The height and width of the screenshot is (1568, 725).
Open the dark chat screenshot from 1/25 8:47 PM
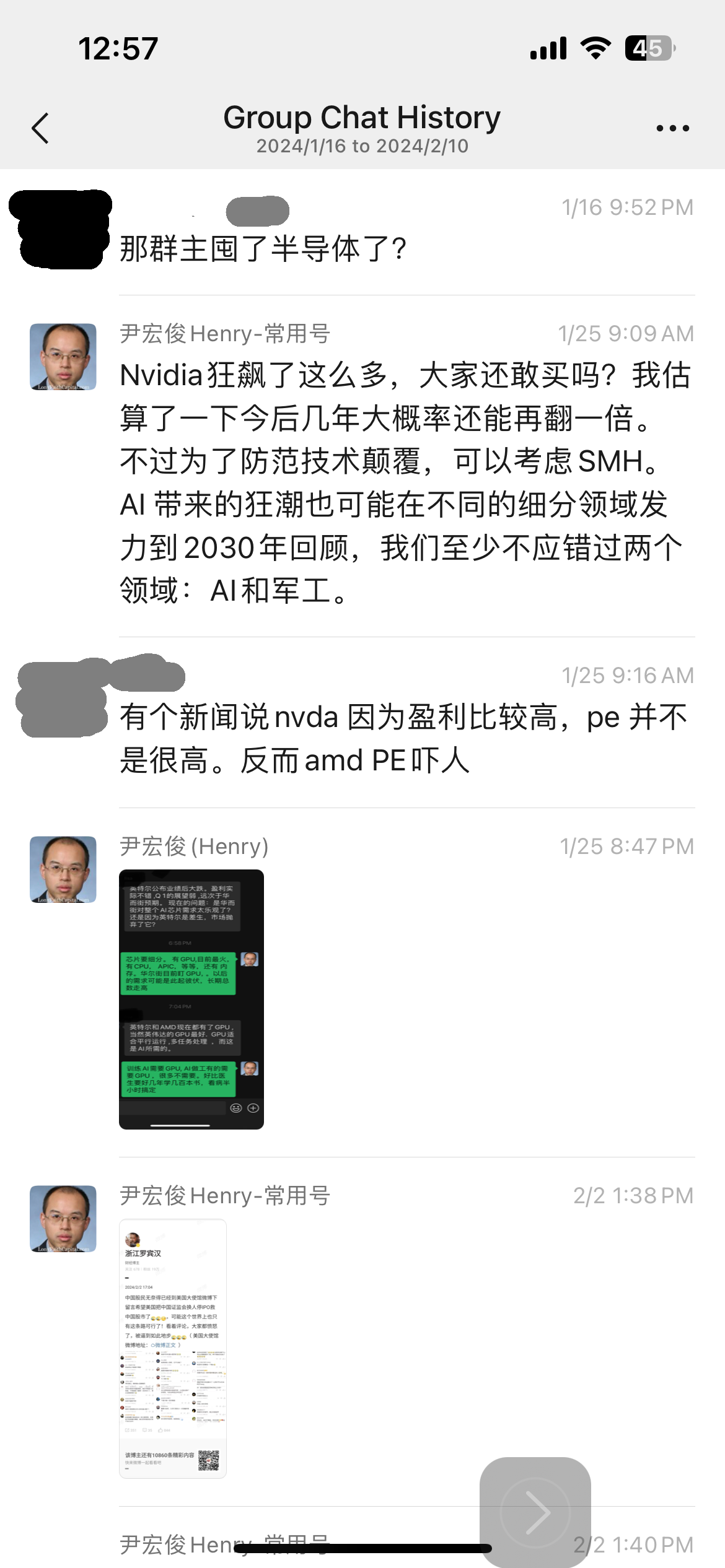tap(191, 1000)
